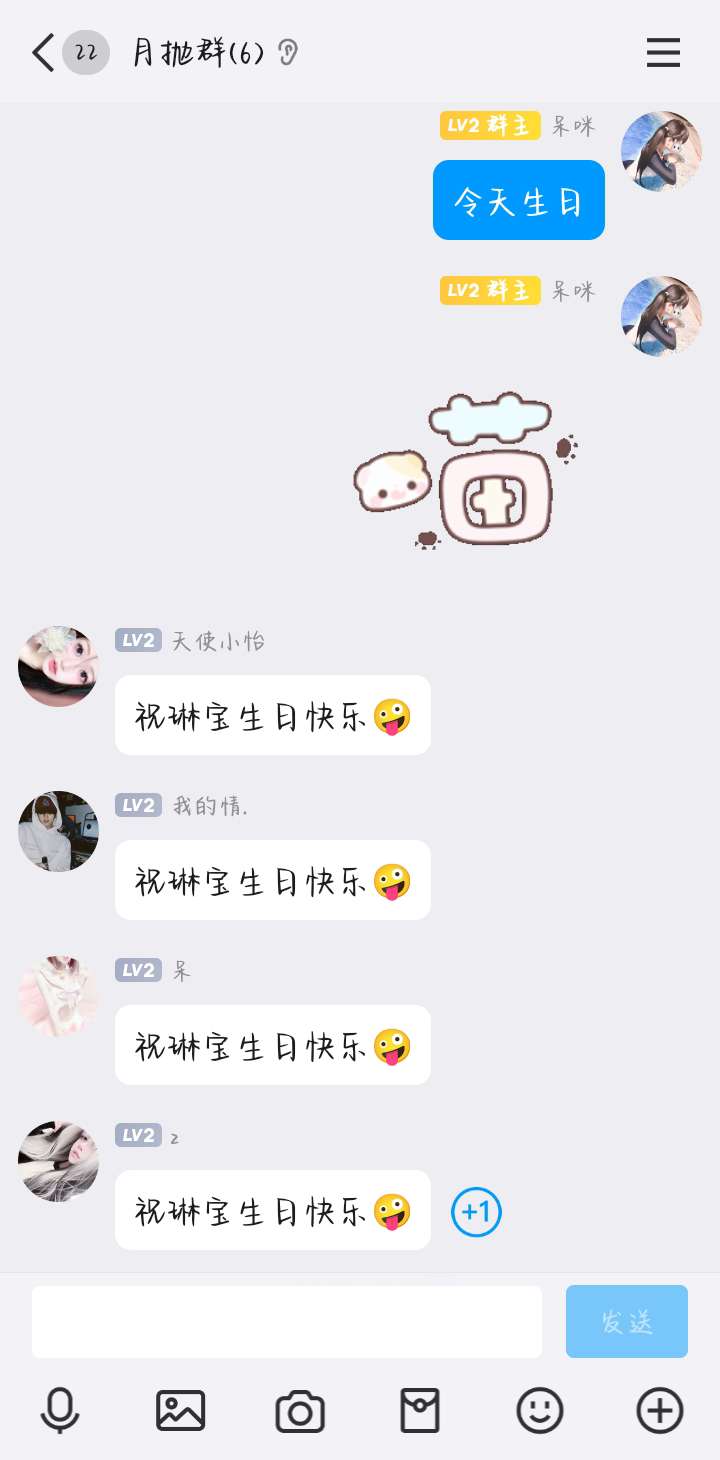This screenshot has width=720, height=1460.
Task: View 我的情.'s profile avatar
Action: (x=58, y=831)
